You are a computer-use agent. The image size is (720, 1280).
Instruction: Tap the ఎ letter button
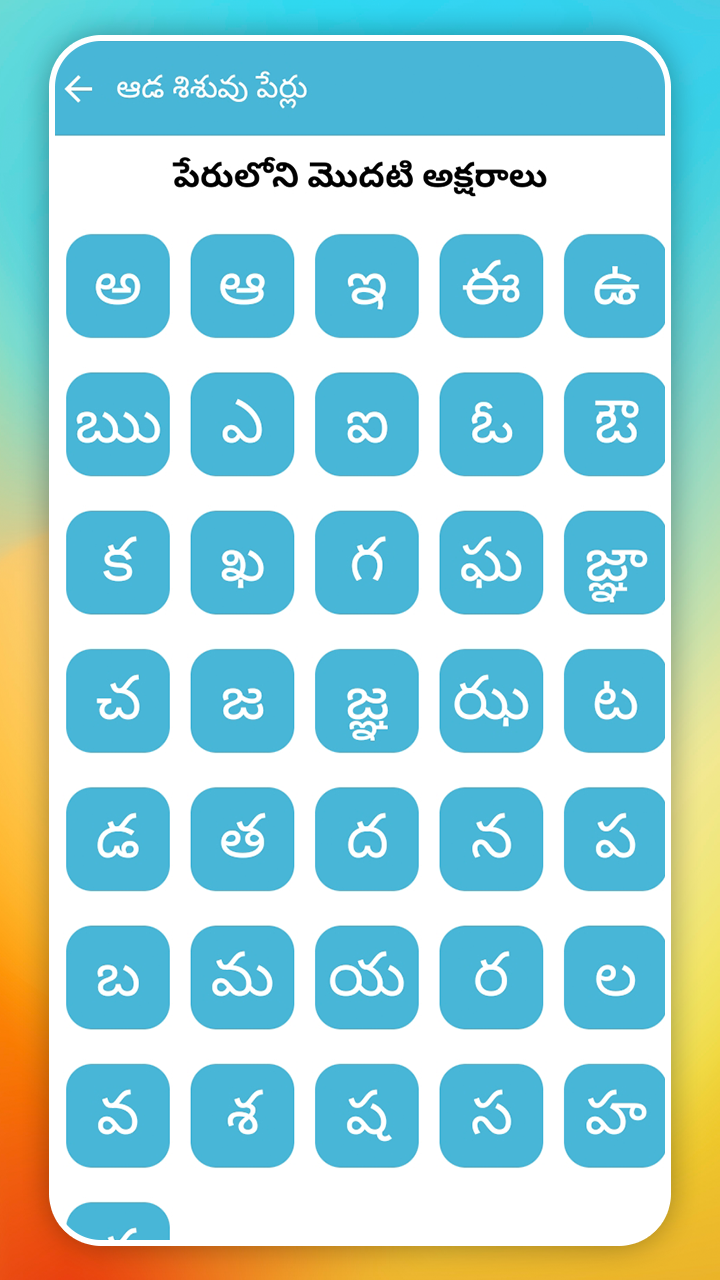pos(241,424)
